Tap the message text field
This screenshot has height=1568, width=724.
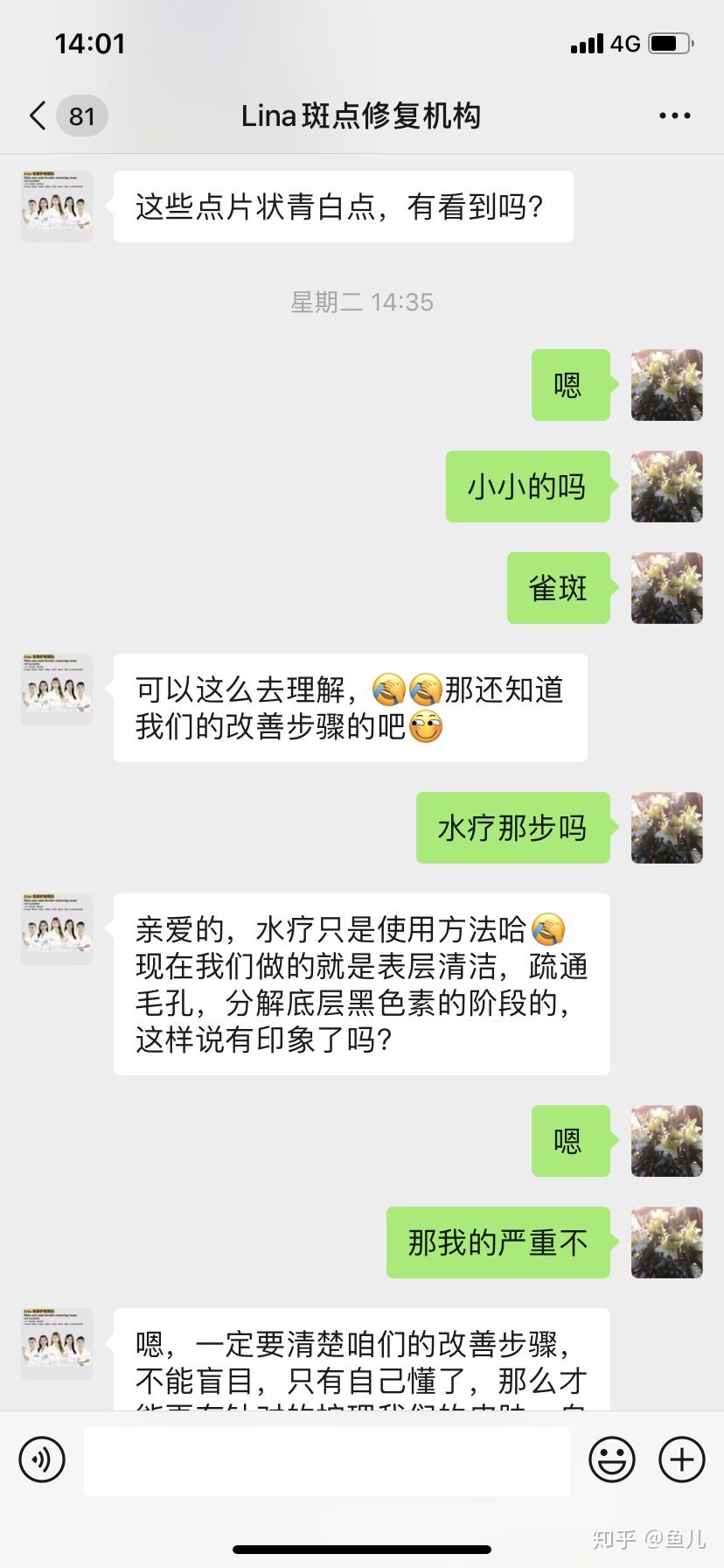coord(327,1459)
